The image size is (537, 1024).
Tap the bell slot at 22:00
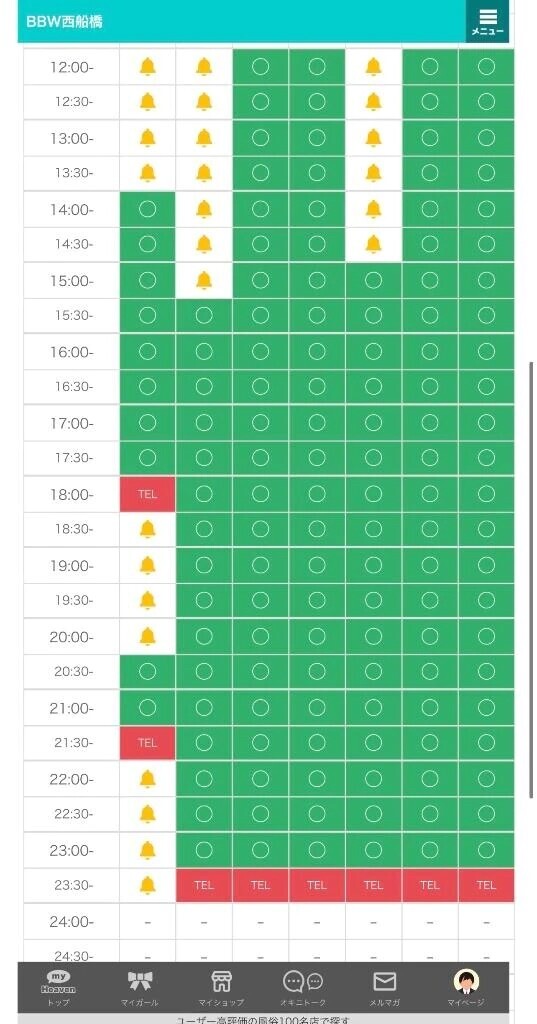click(x=148, y=778)
